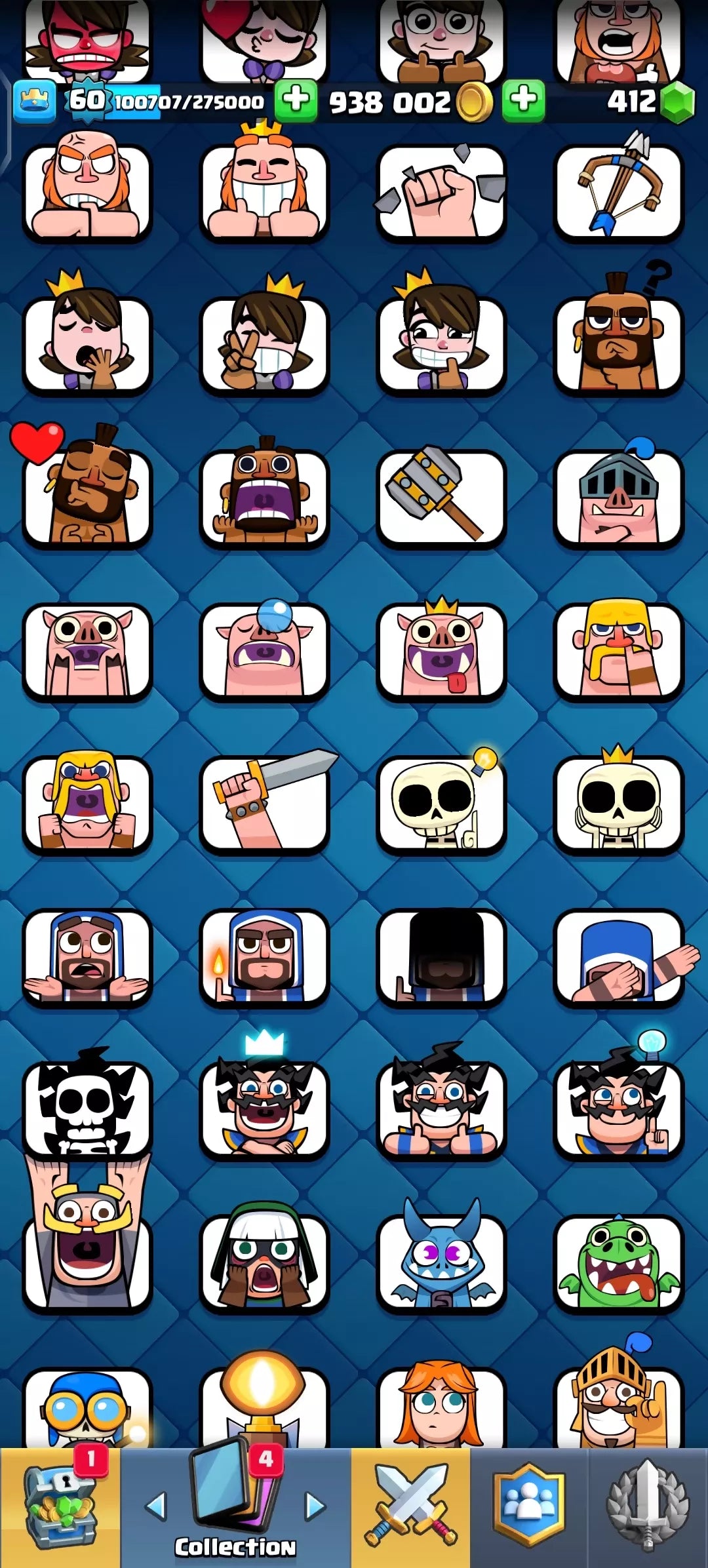This screenshot has height=1568, width=708.
Task: Add more gold with the plus button
Action: point(523,100)
